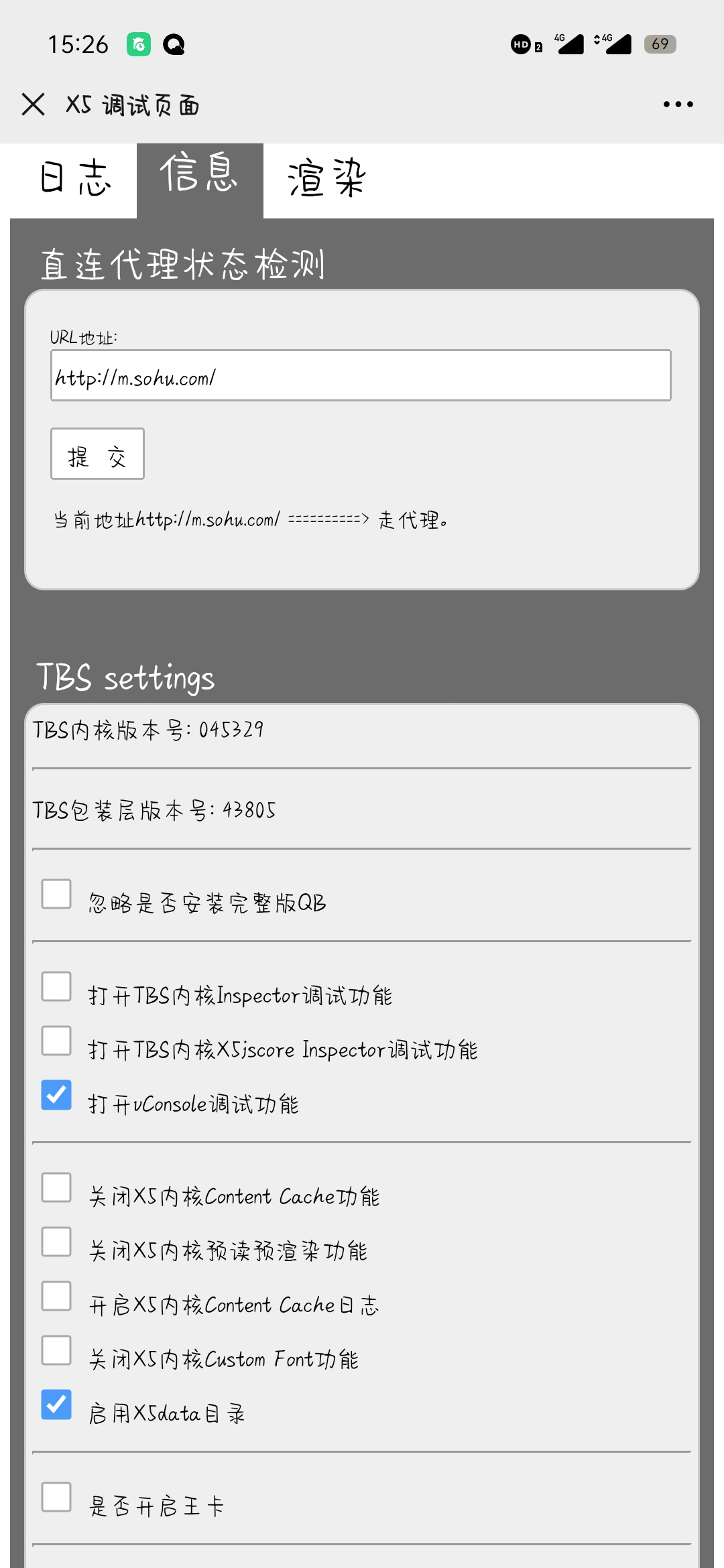The image size is (724, 1568).
Task: Check 关闭X5内核Content Cache功能
Action: (x=56, y=1187)
